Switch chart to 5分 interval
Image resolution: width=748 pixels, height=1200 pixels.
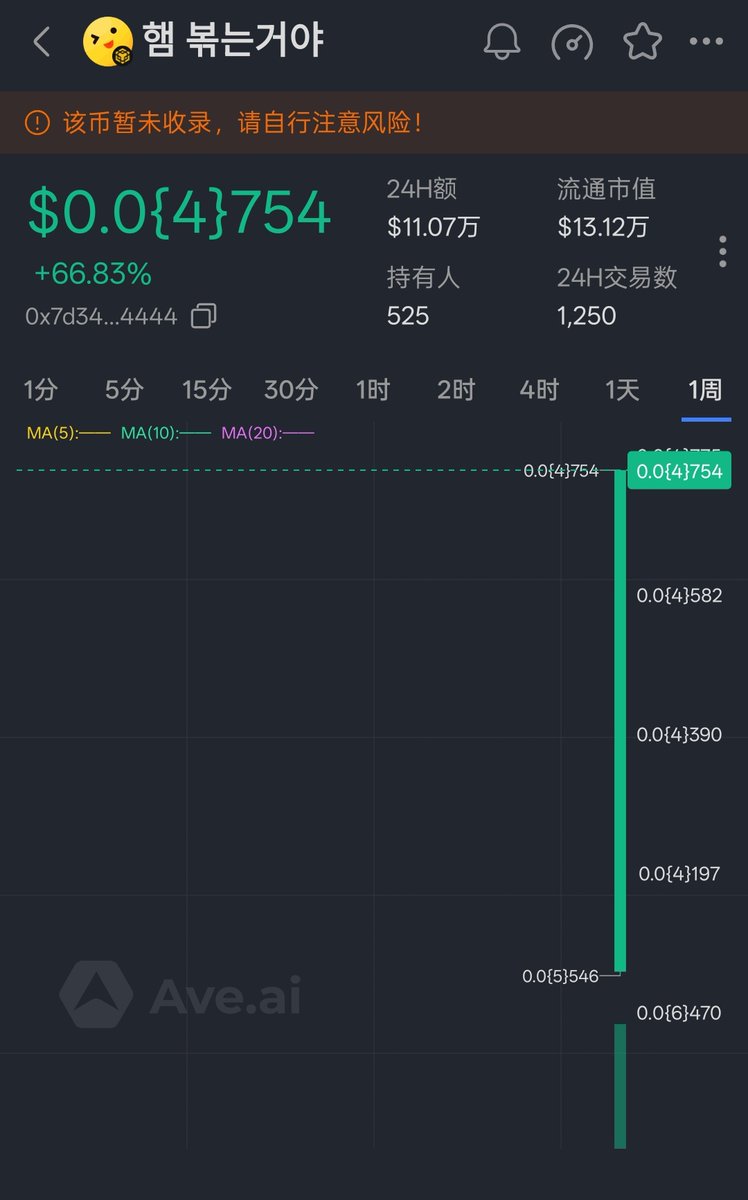coord(124,390)
